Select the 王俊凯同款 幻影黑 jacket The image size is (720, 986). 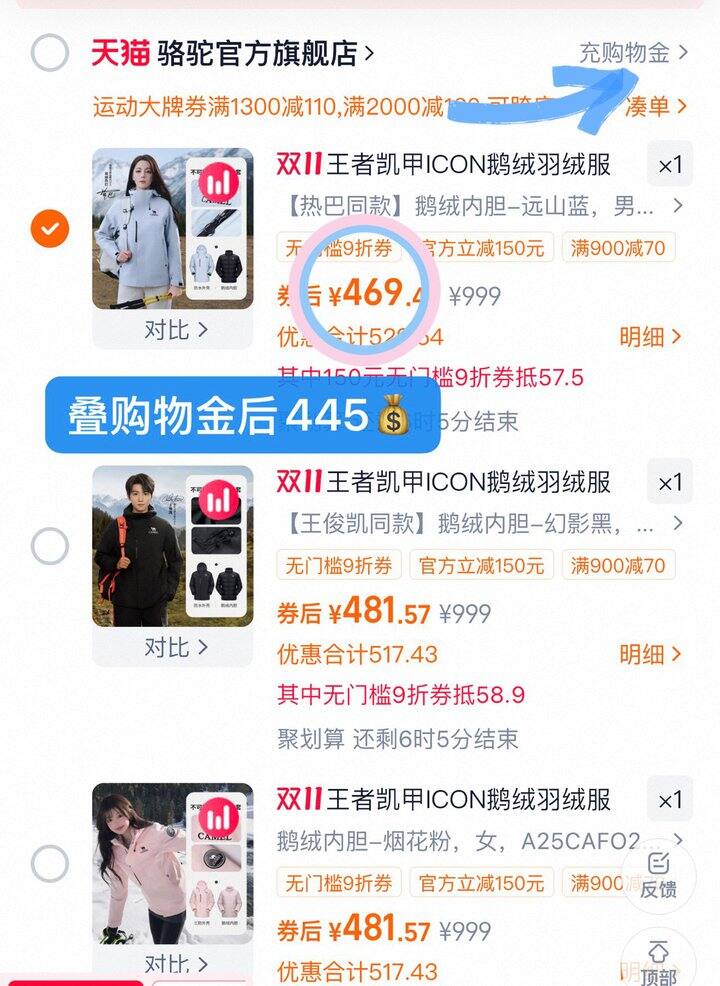pos(50,546)
